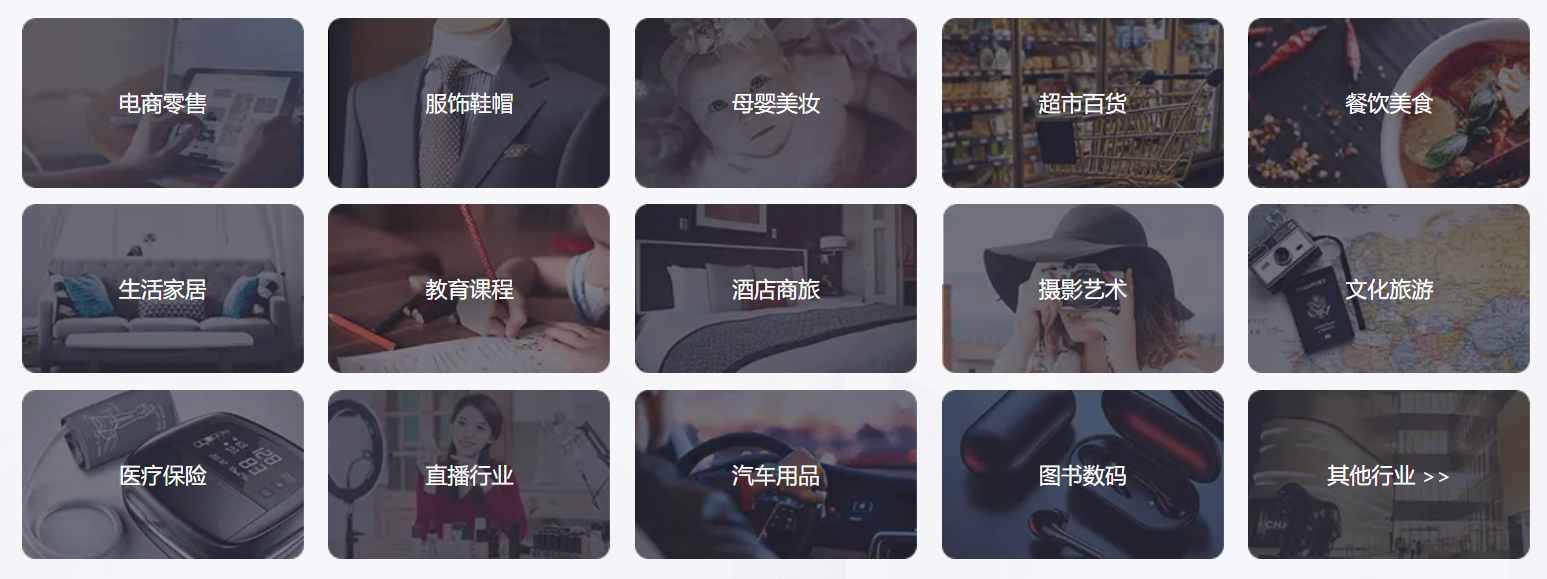Viewport: 1547px width, 579px height.
Task: Open the 图书数码 tile
Action: click(1082, 475)
